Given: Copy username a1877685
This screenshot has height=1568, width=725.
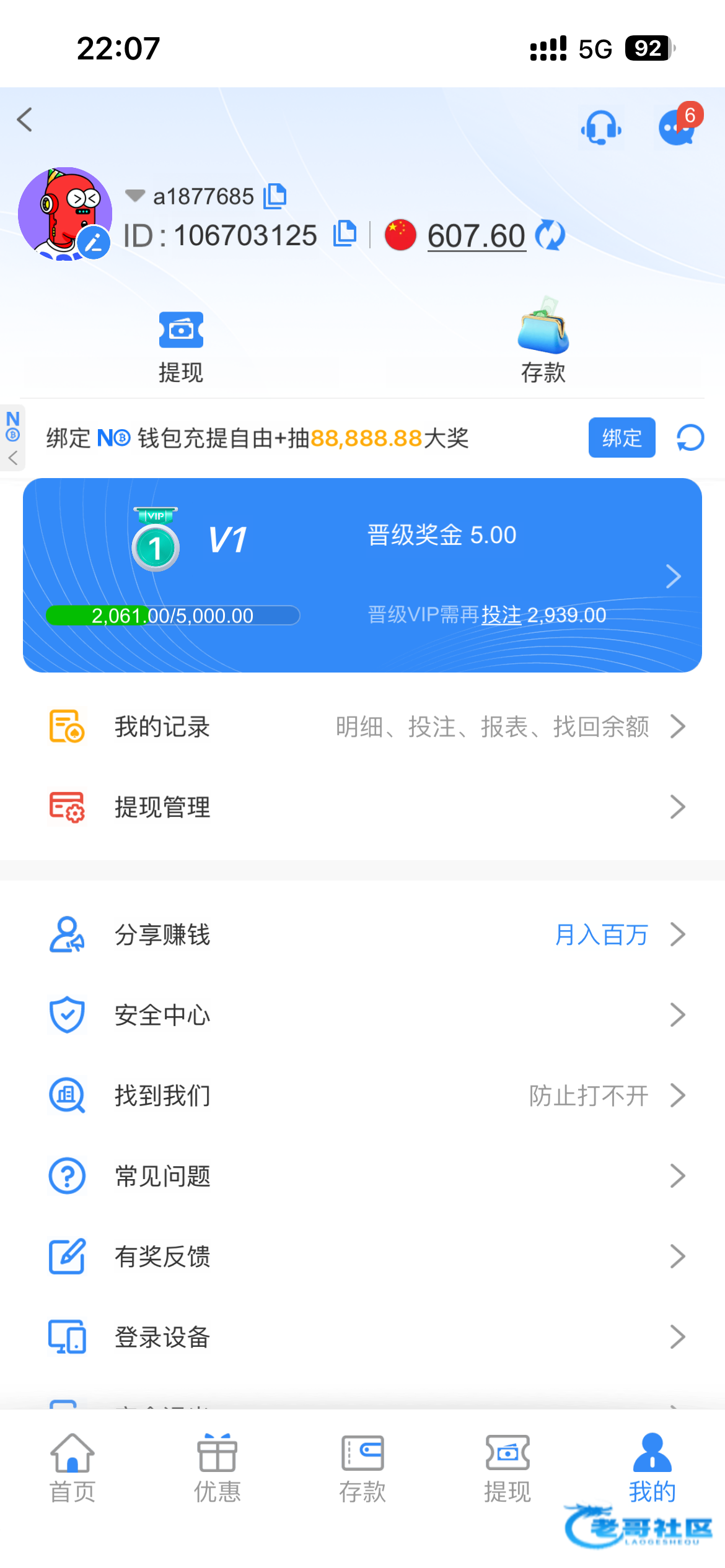Looking at the screenshot, I should [275, 196].
